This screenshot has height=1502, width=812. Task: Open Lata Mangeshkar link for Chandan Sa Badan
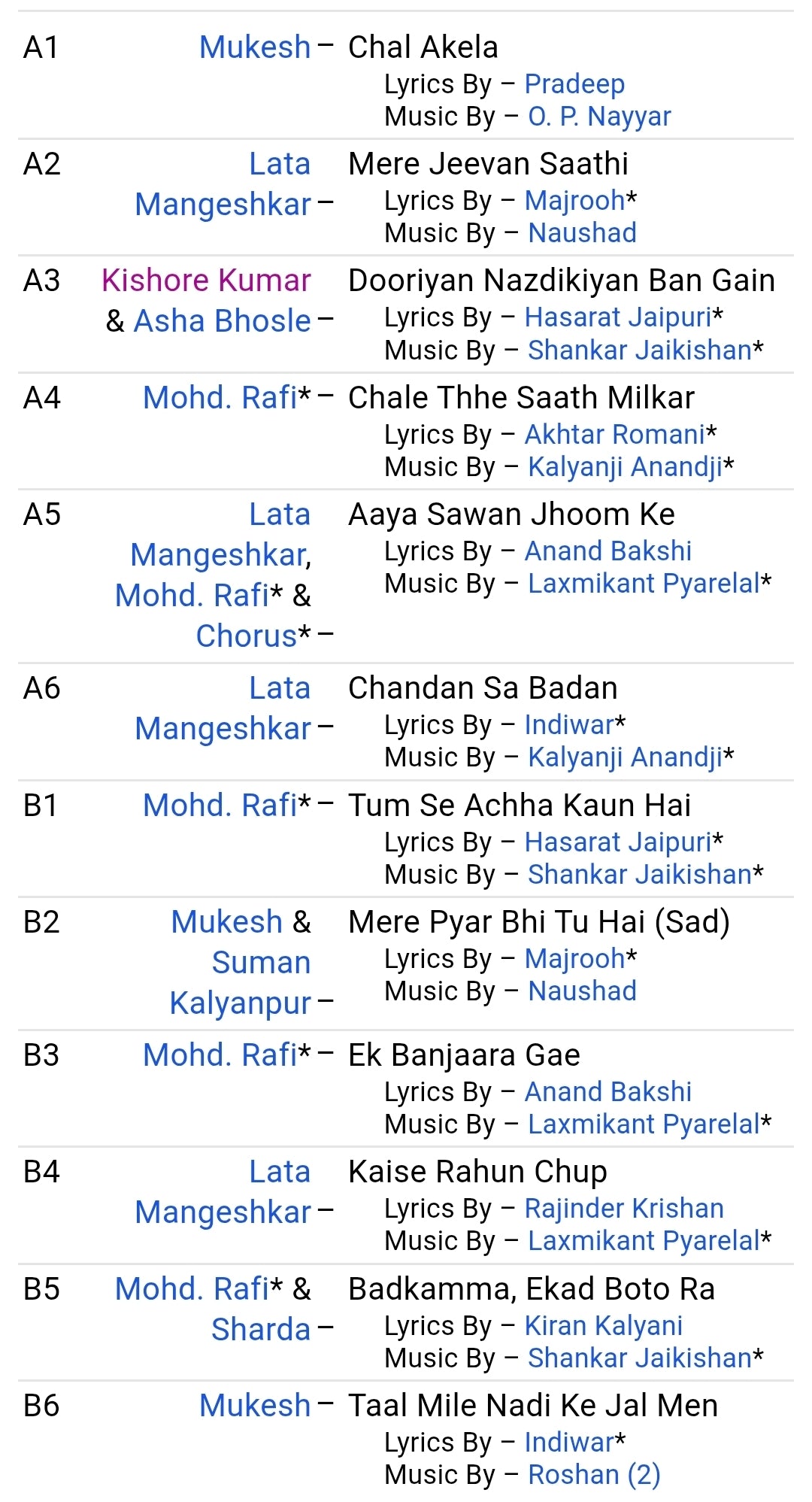[223, 709]
